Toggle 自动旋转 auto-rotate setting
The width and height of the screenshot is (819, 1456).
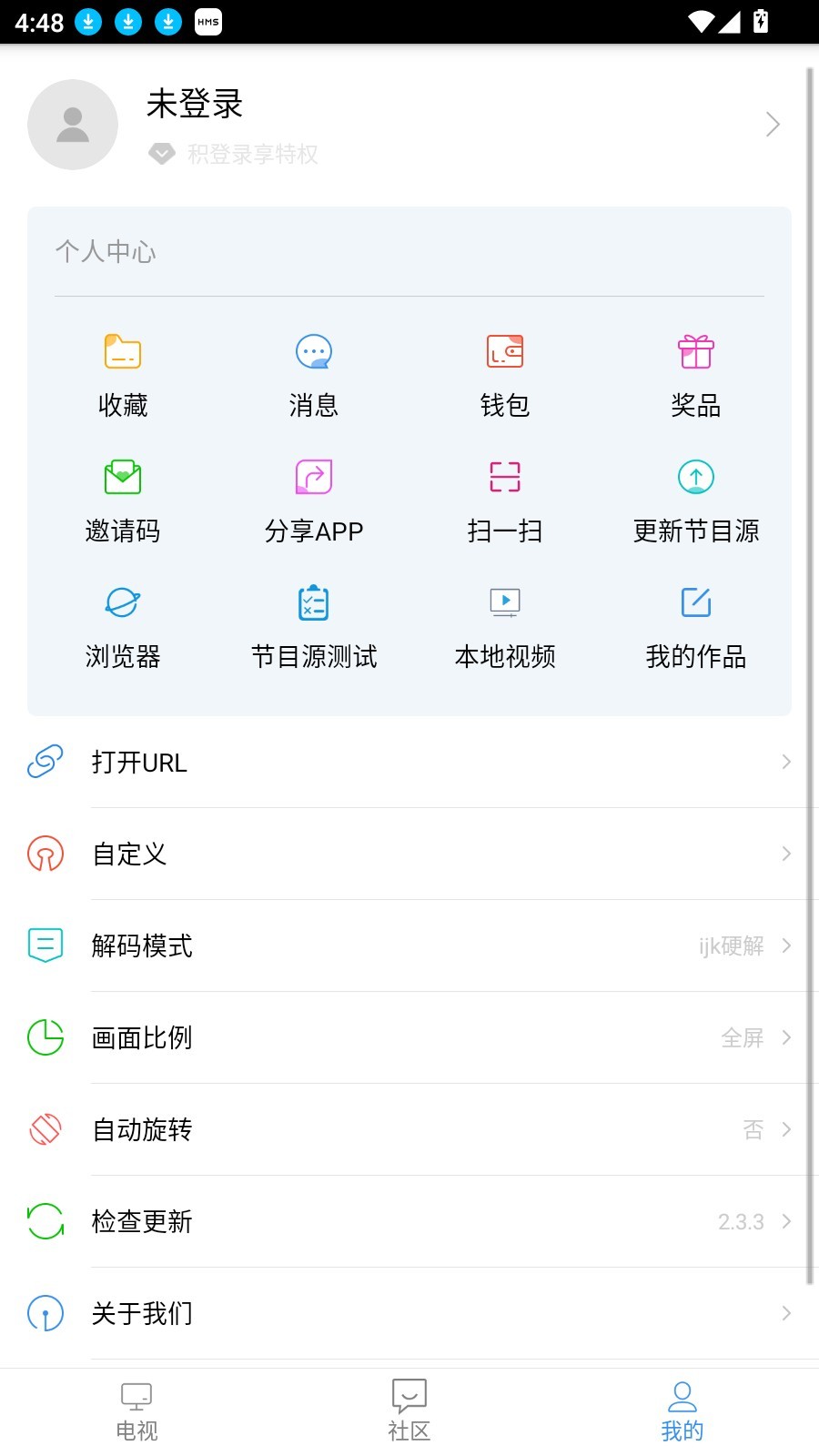tap(409, 1129)
